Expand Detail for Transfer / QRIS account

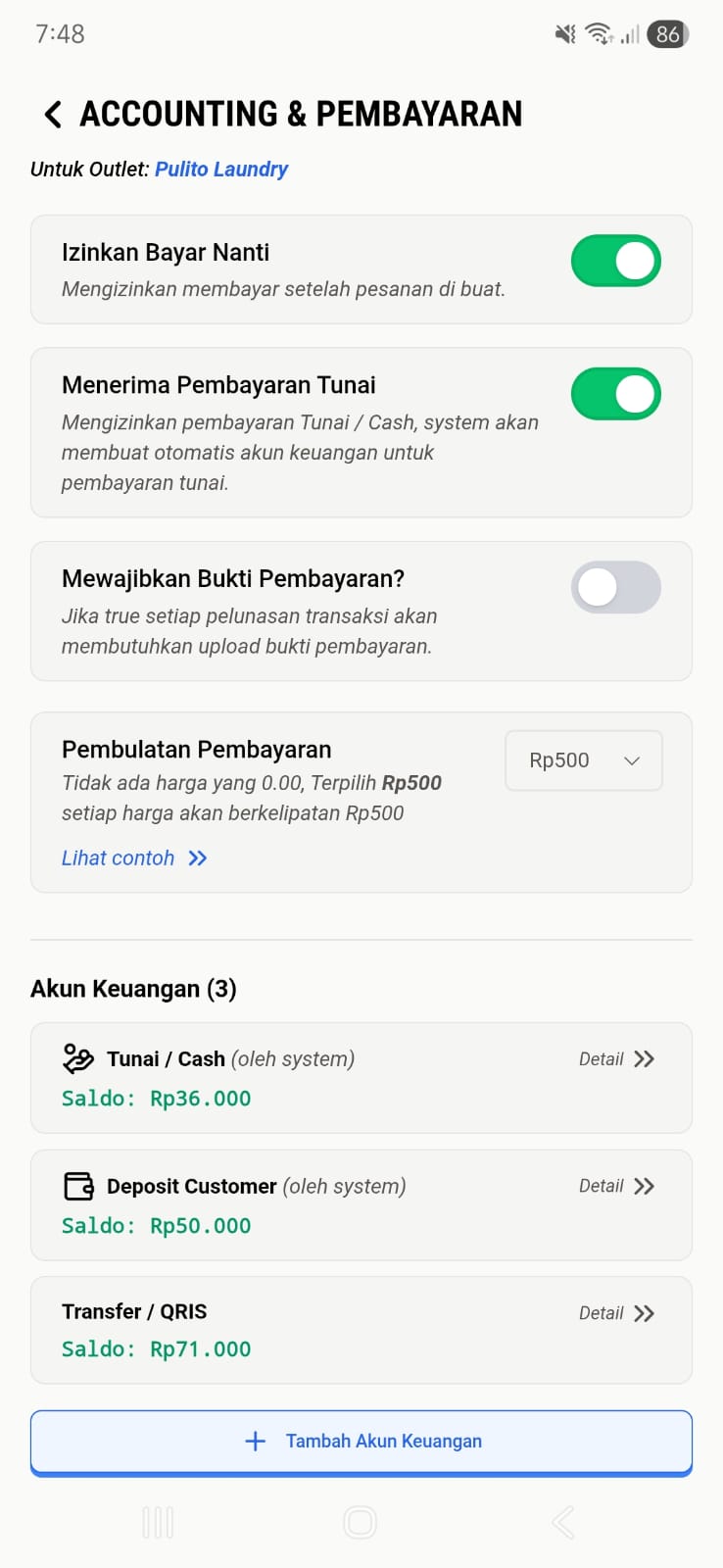617,1312
